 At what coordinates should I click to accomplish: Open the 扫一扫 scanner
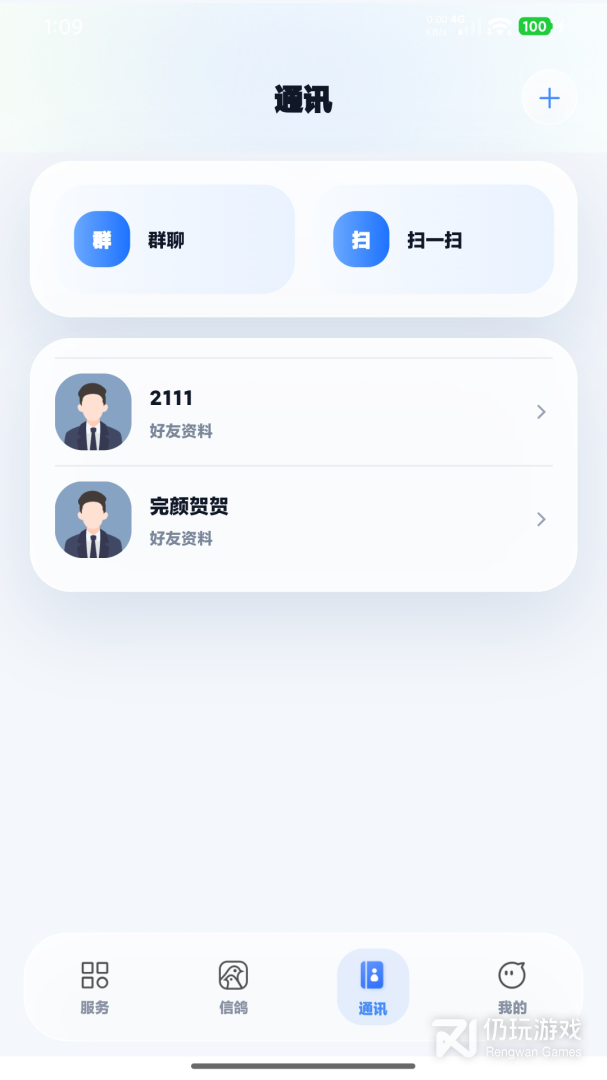[433, 239]
